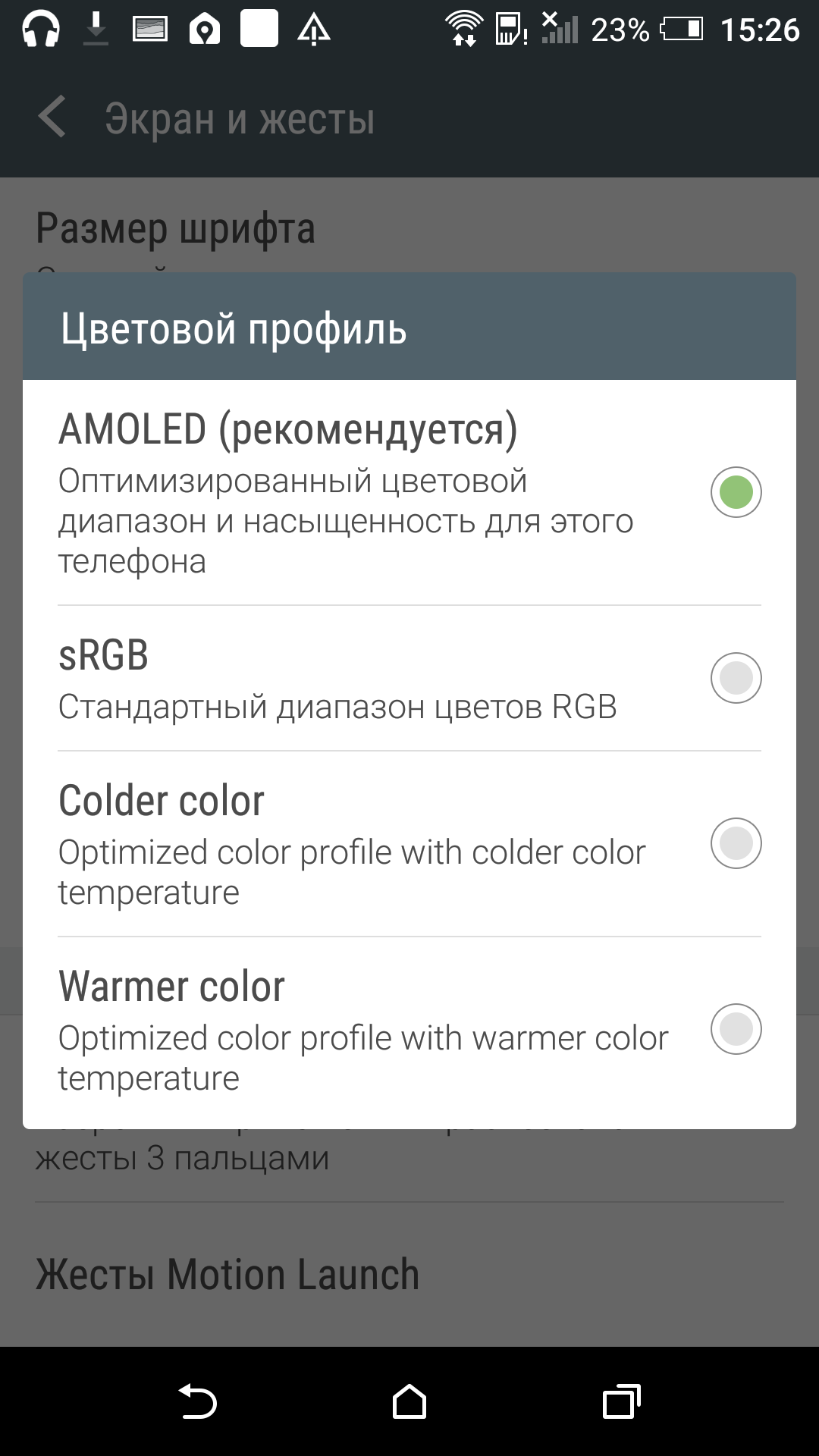Choose the sRGB color profile
Screen dimensions: 819x1456
409,678
